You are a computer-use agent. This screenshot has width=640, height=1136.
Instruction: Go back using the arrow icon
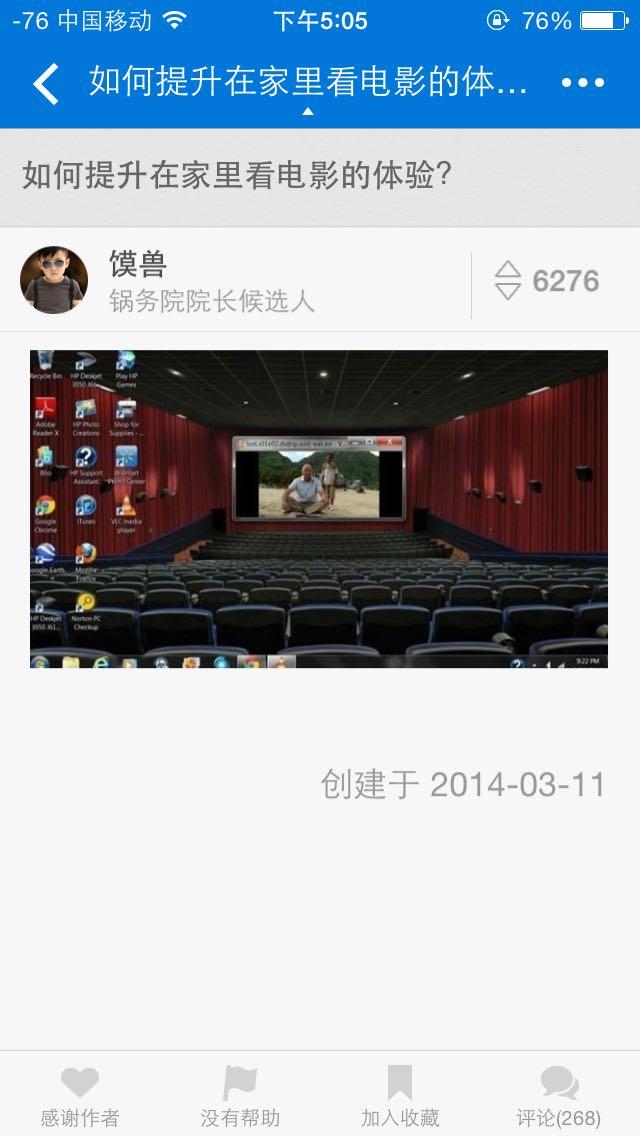click(x=45, y=83)
